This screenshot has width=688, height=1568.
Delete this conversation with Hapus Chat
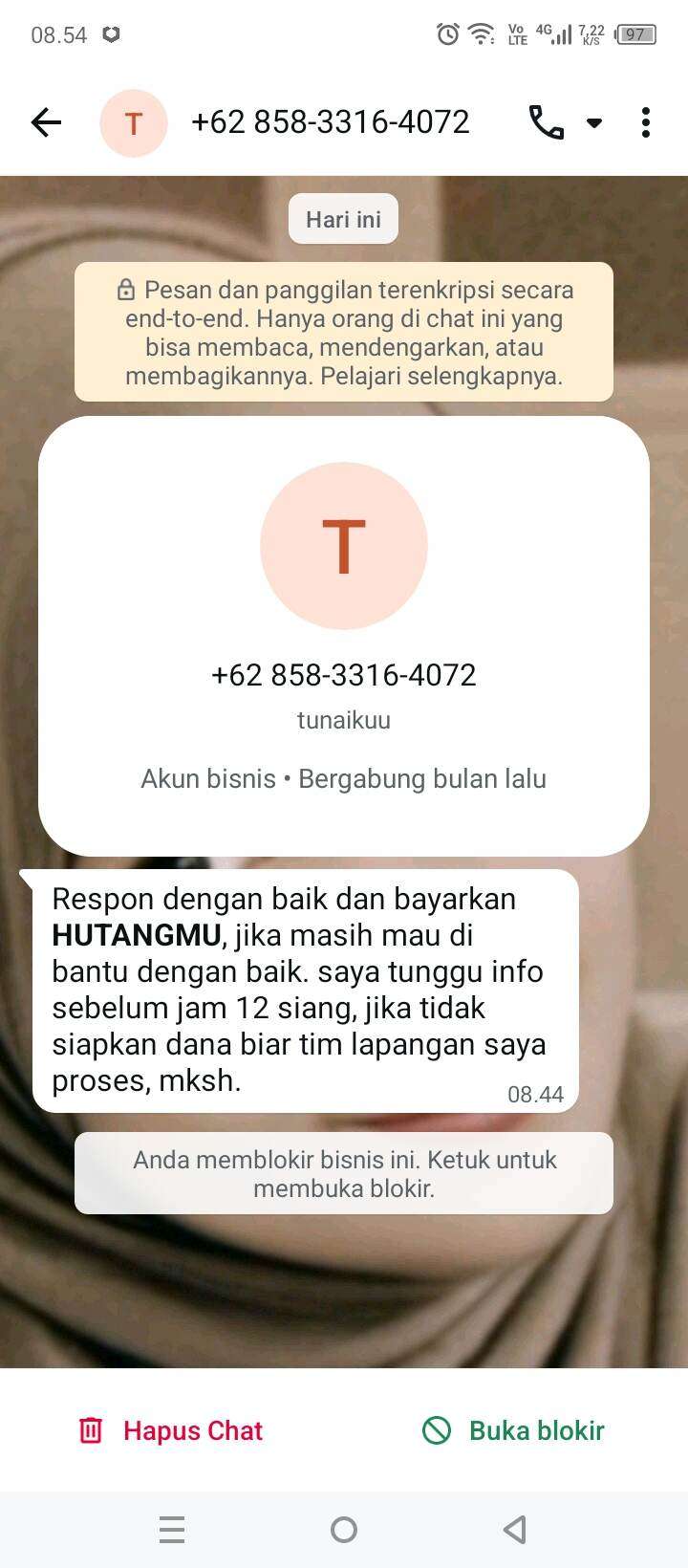pos(172,1430)
